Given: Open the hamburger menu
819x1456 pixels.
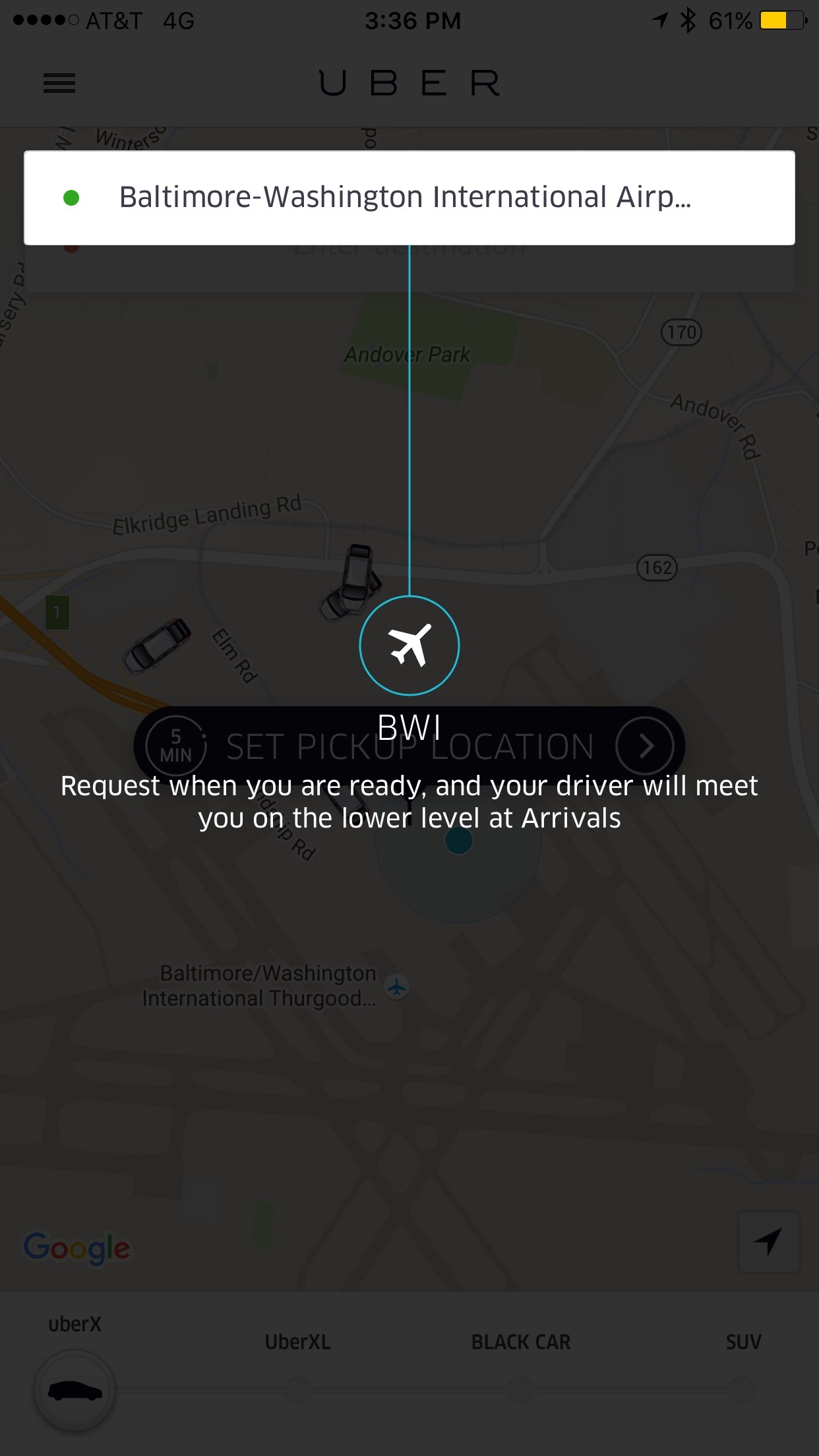Looking at the screenshot, I should click(59, 83).
